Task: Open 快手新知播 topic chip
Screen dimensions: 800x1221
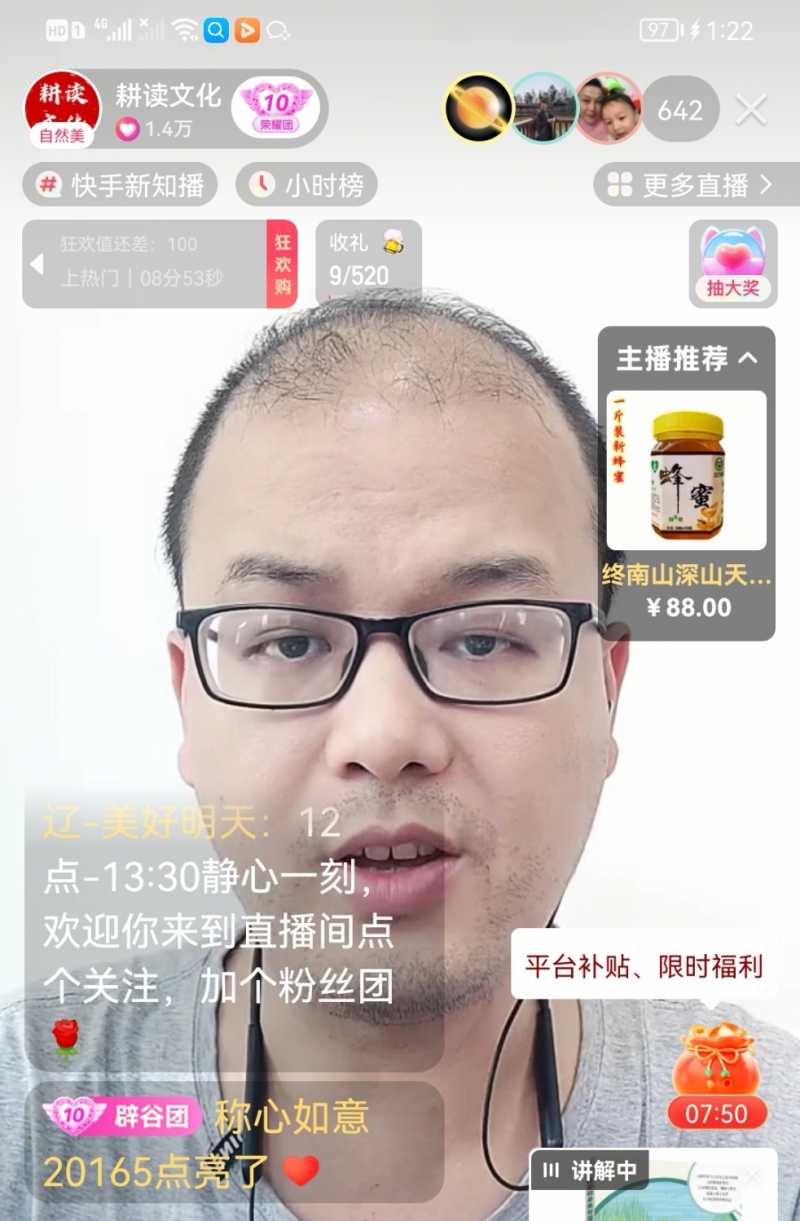Action: [121, 185]
